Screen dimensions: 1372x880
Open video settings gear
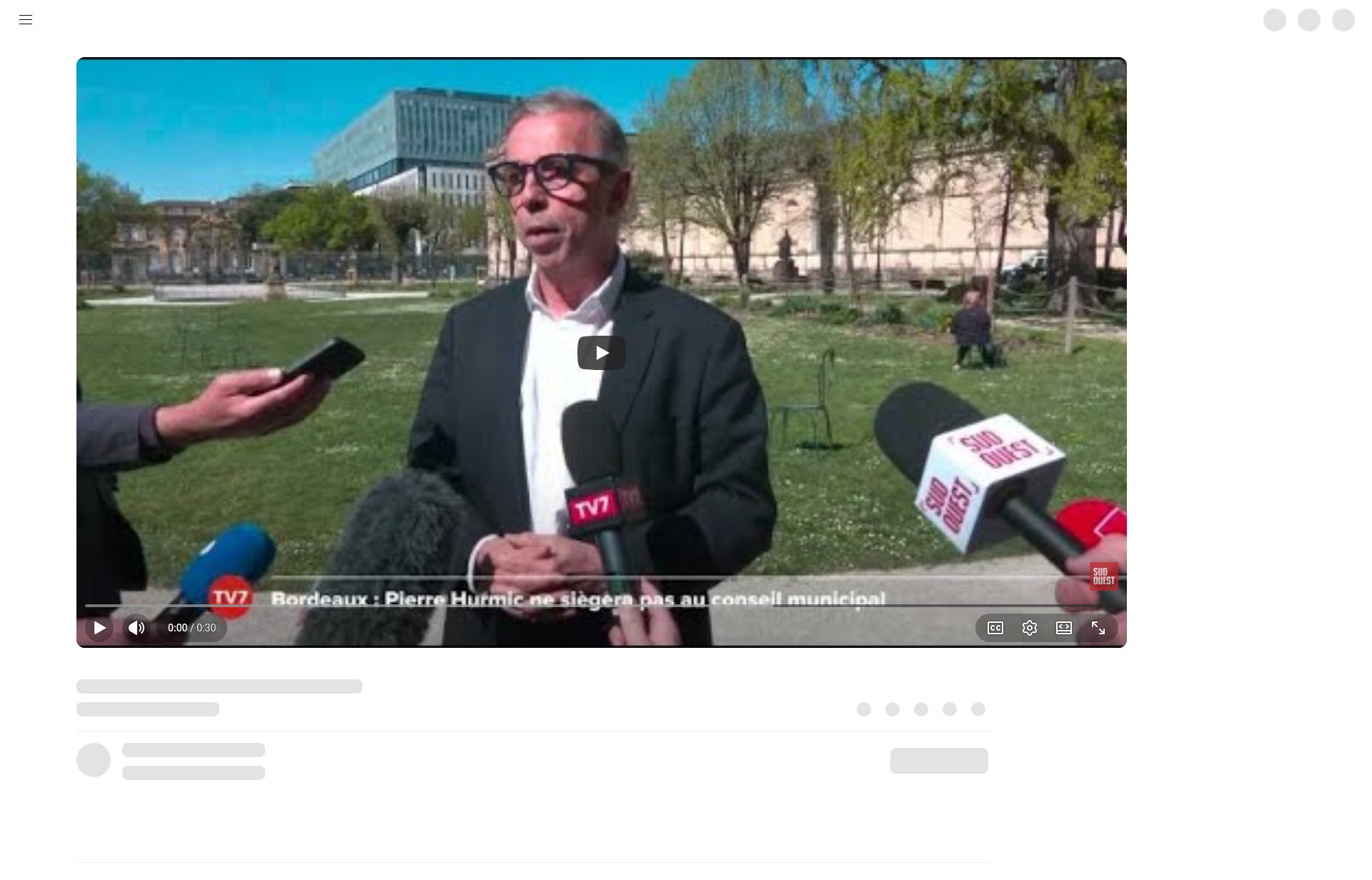point(1030,628)
